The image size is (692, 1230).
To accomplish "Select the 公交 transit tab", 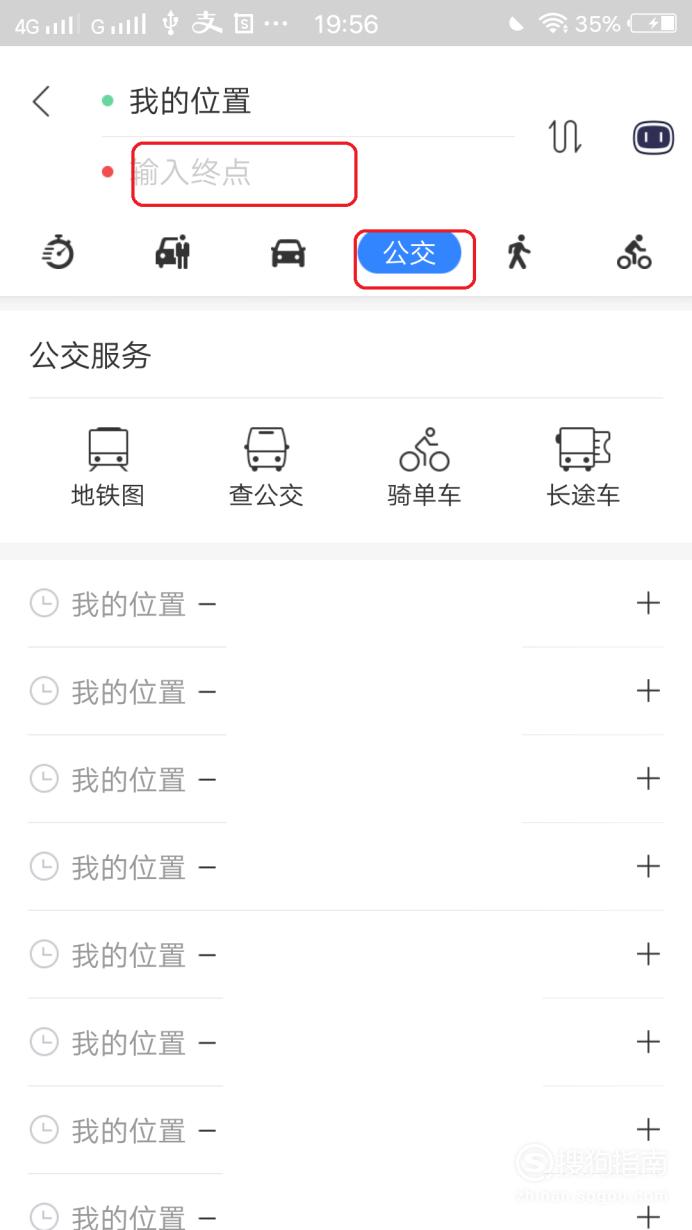I will [410, 254].
